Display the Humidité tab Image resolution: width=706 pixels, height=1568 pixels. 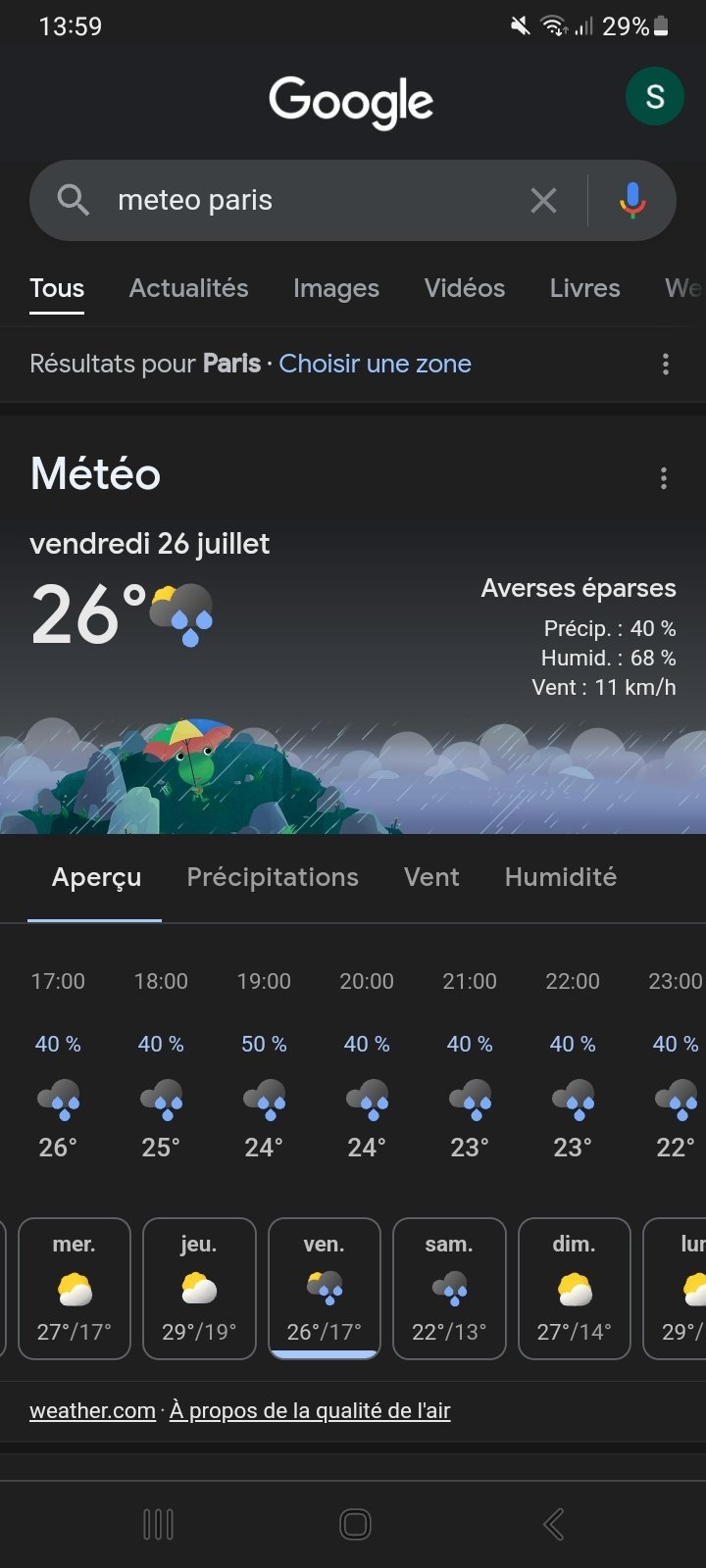tap(560, 877)
